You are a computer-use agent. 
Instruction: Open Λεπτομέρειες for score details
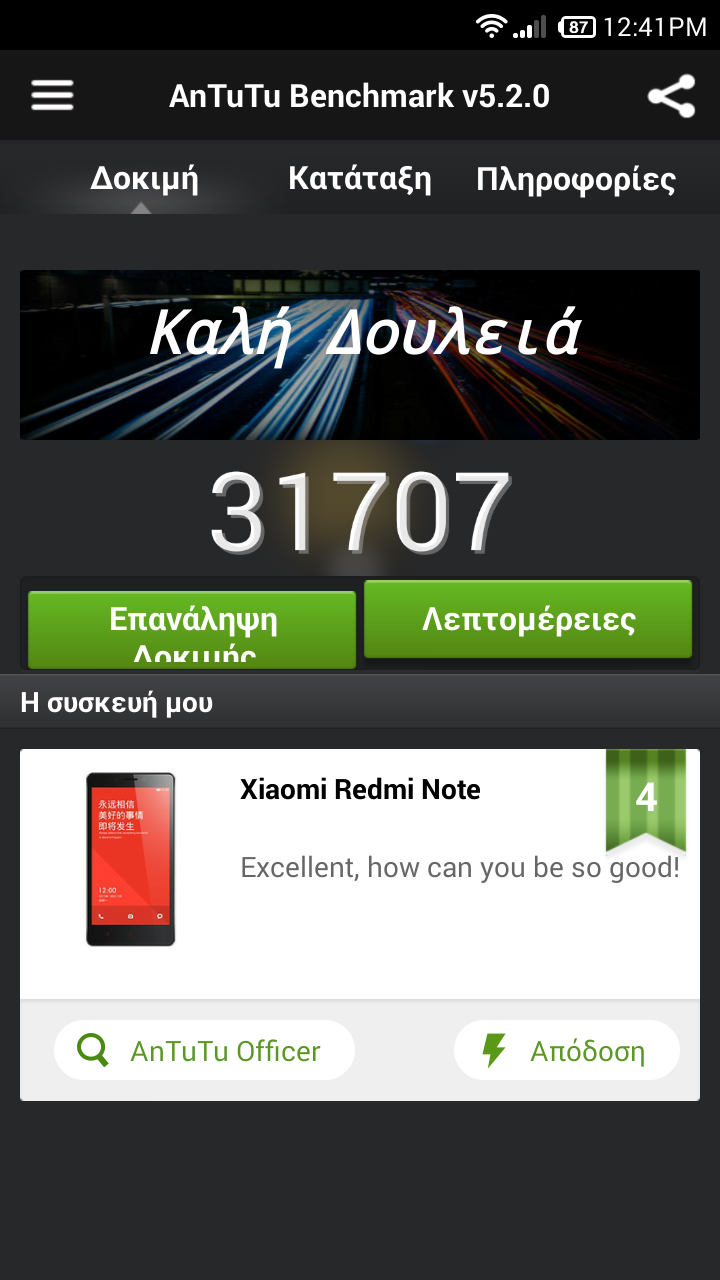point(528,619)
